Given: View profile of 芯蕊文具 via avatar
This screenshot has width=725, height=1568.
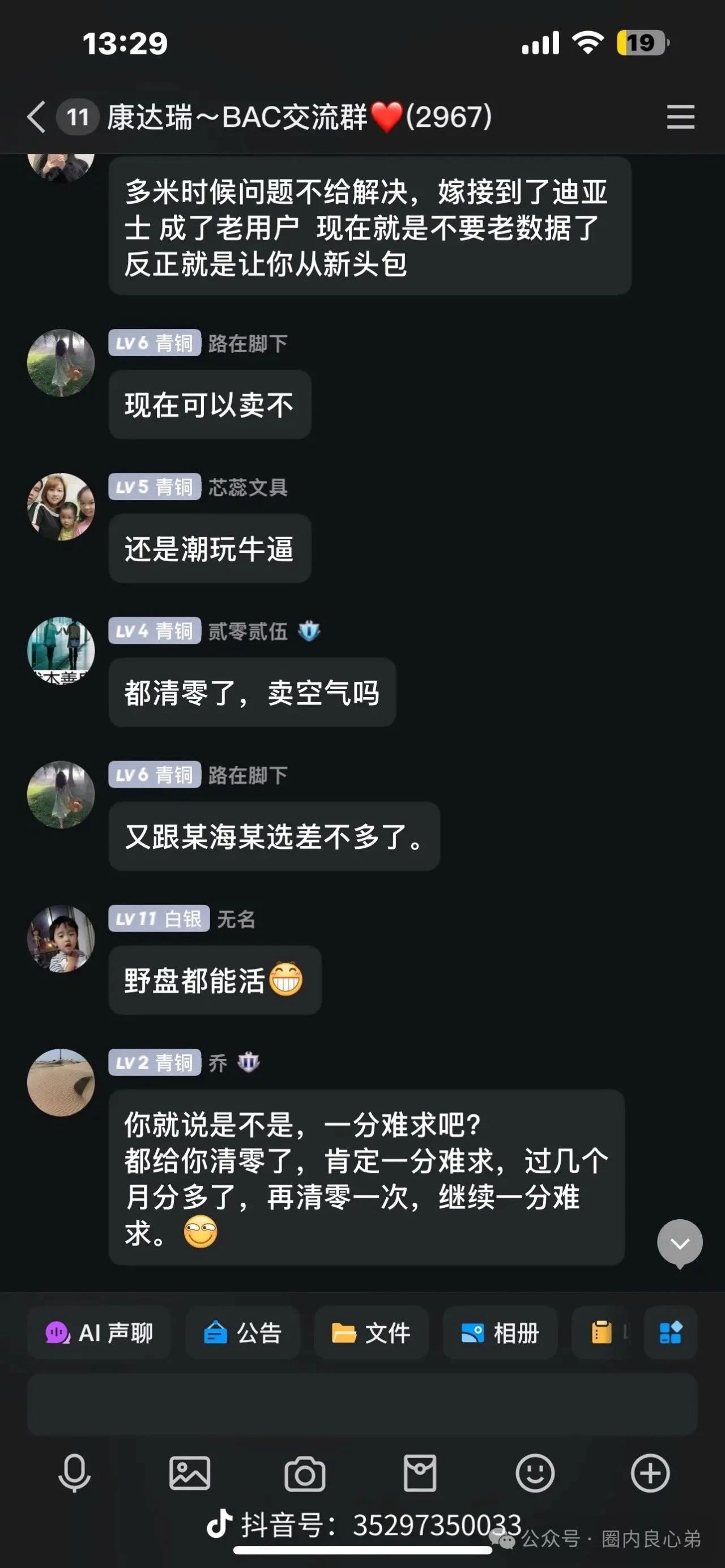Looking at the screenshot, I should click(x=61, y=506).
